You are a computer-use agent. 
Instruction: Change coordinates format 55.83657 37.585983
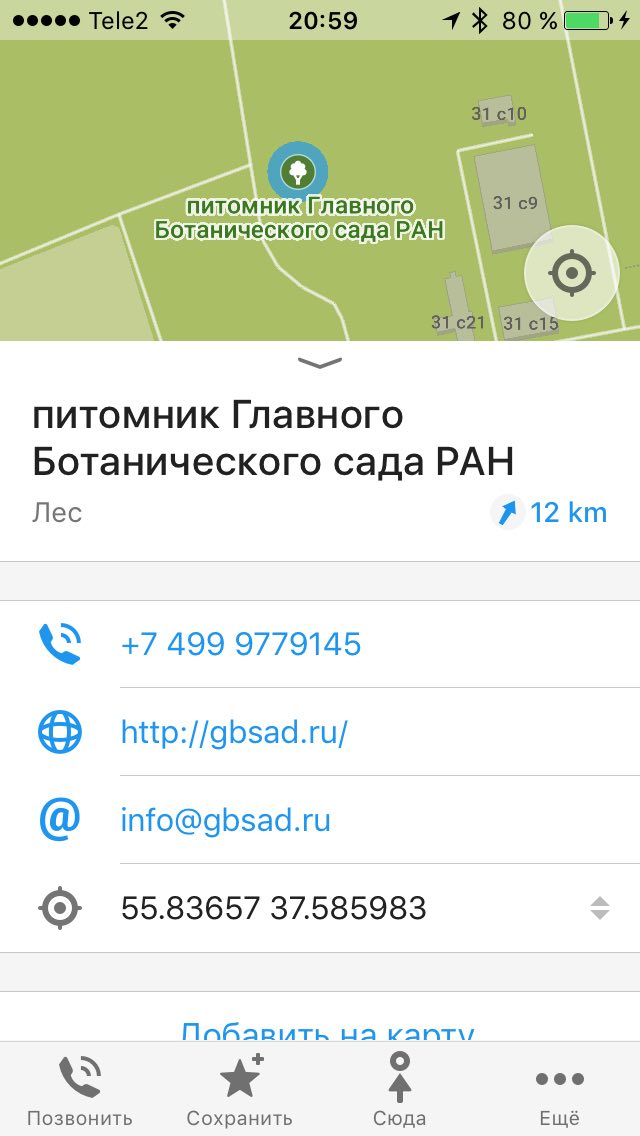320,908
